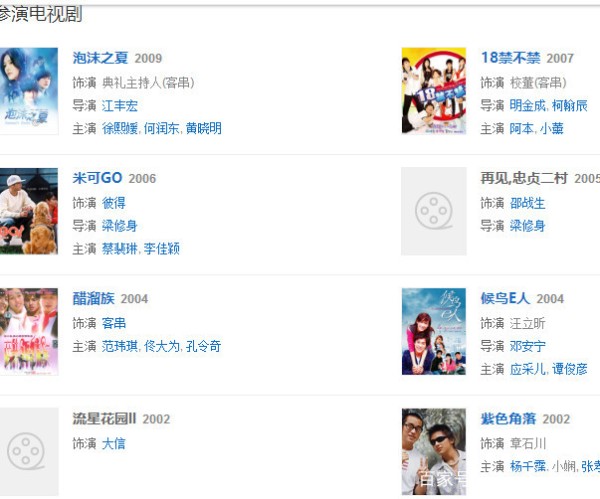The height and width of the screenshot is (499, 600).
Task: Open the 候鸟E人 title link
Action: [505, 298]
